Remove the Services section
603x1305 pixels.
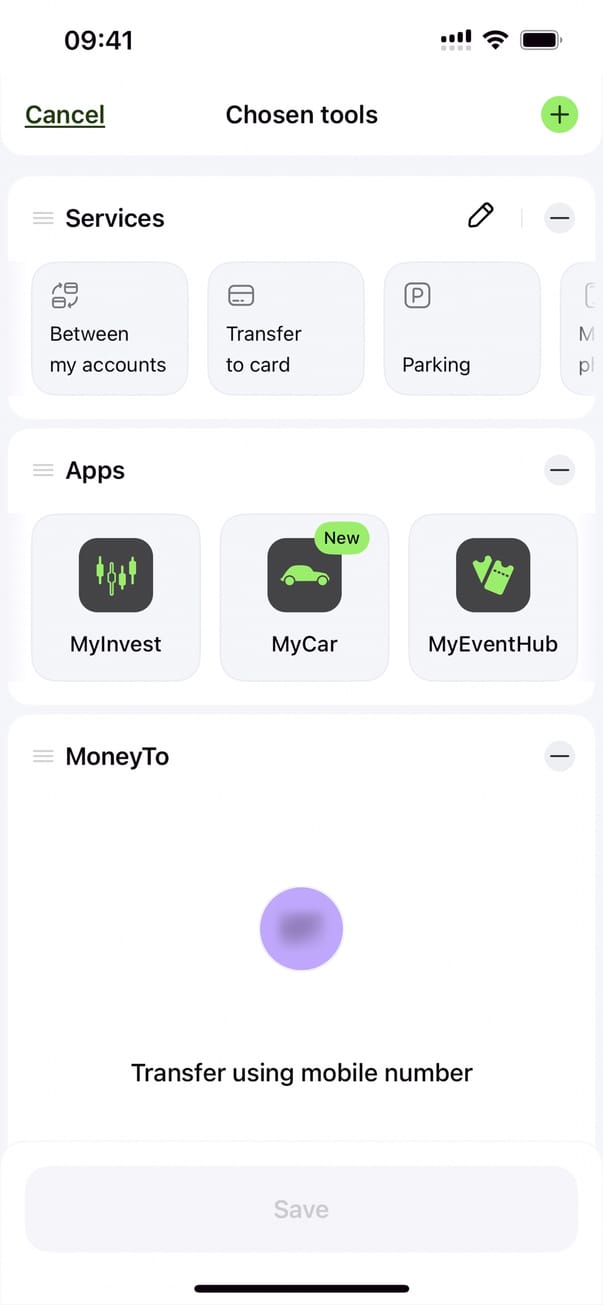pyautogui.click(x=559, y=218)
